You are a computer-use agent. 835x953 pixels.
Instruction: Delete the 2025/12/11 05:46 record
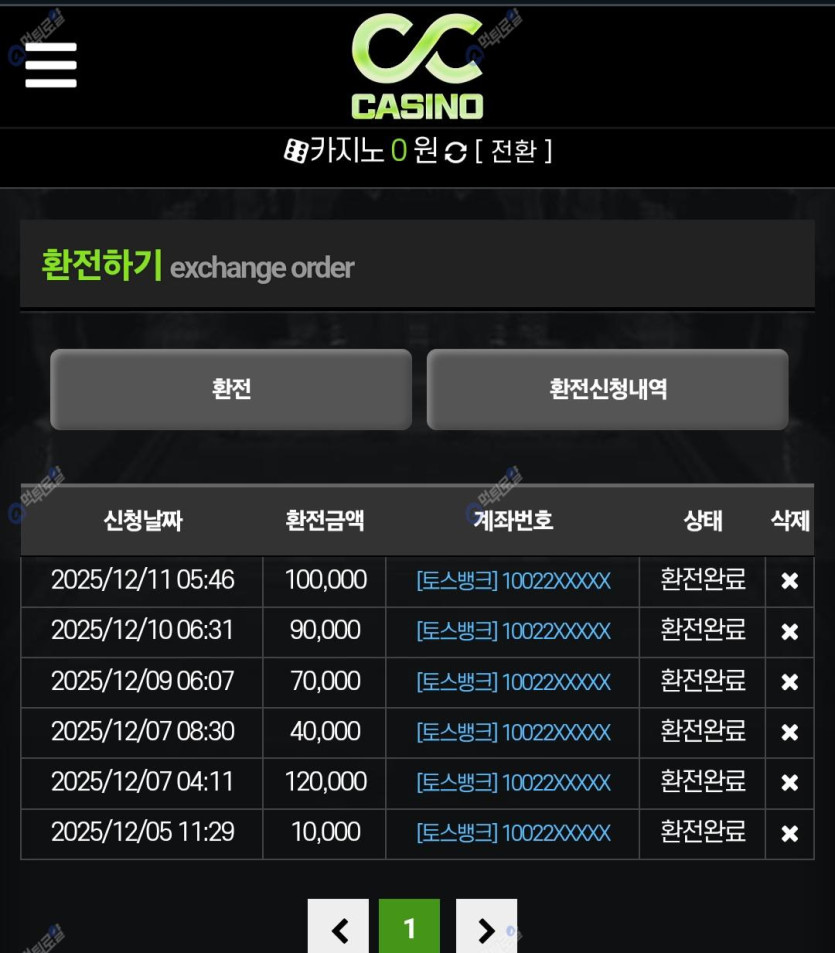[789, 581]
